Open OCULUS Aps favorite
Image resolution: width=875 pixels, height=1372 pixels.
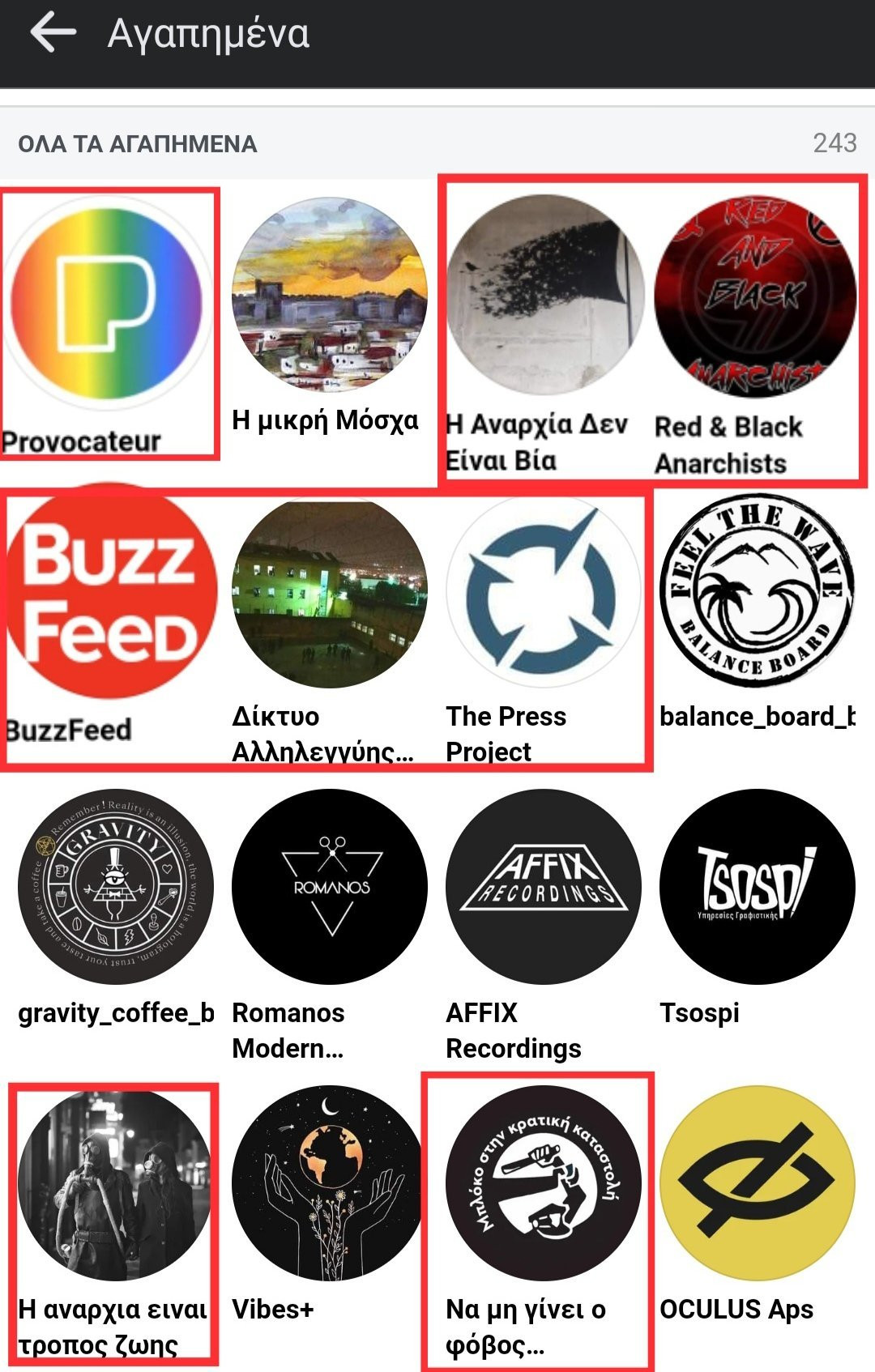tap(757, 1184)
